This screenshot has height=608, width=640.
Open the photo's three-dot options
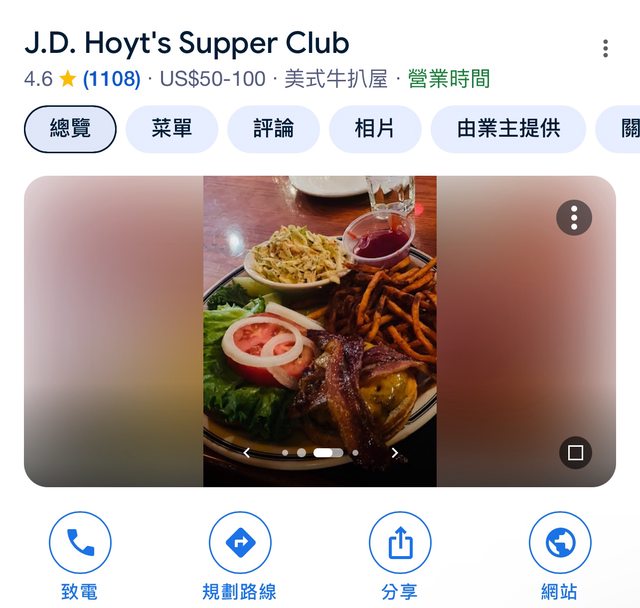click(x=574, y=218)
